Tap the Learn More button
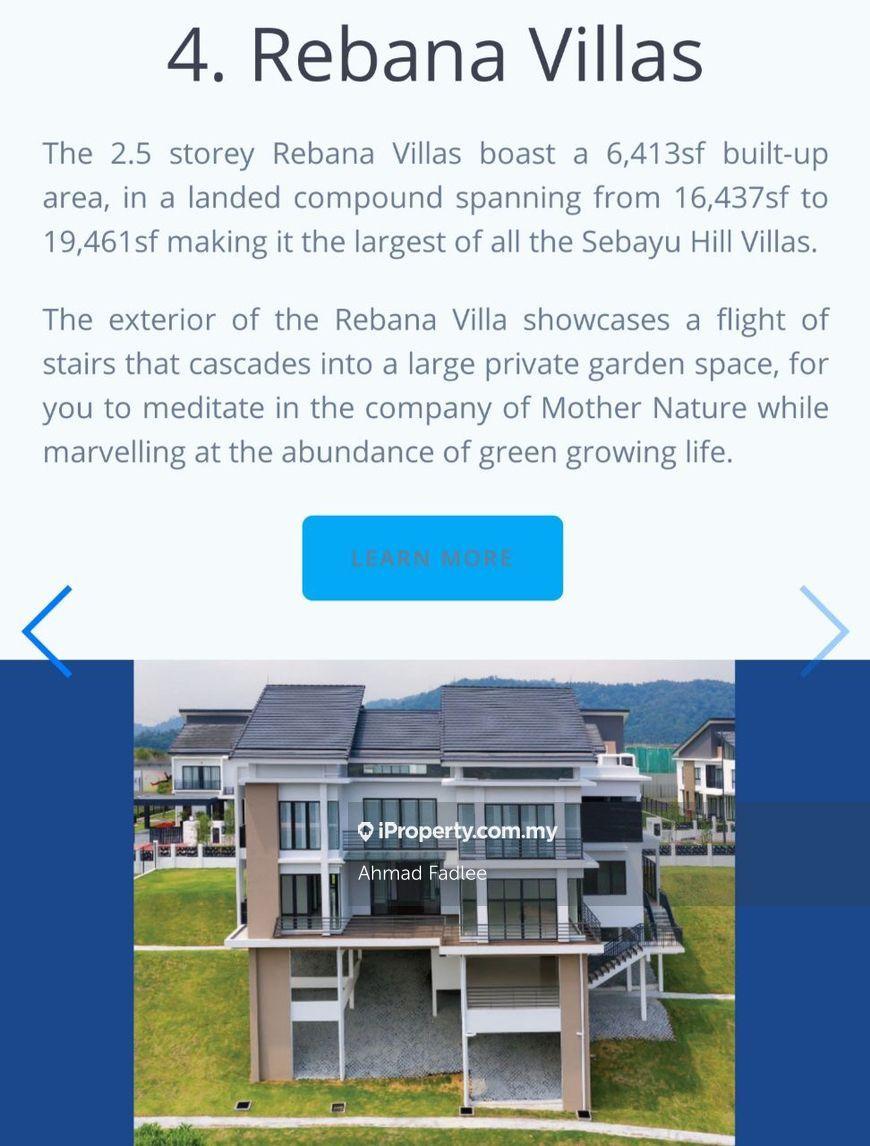 (x=432, y=558)
